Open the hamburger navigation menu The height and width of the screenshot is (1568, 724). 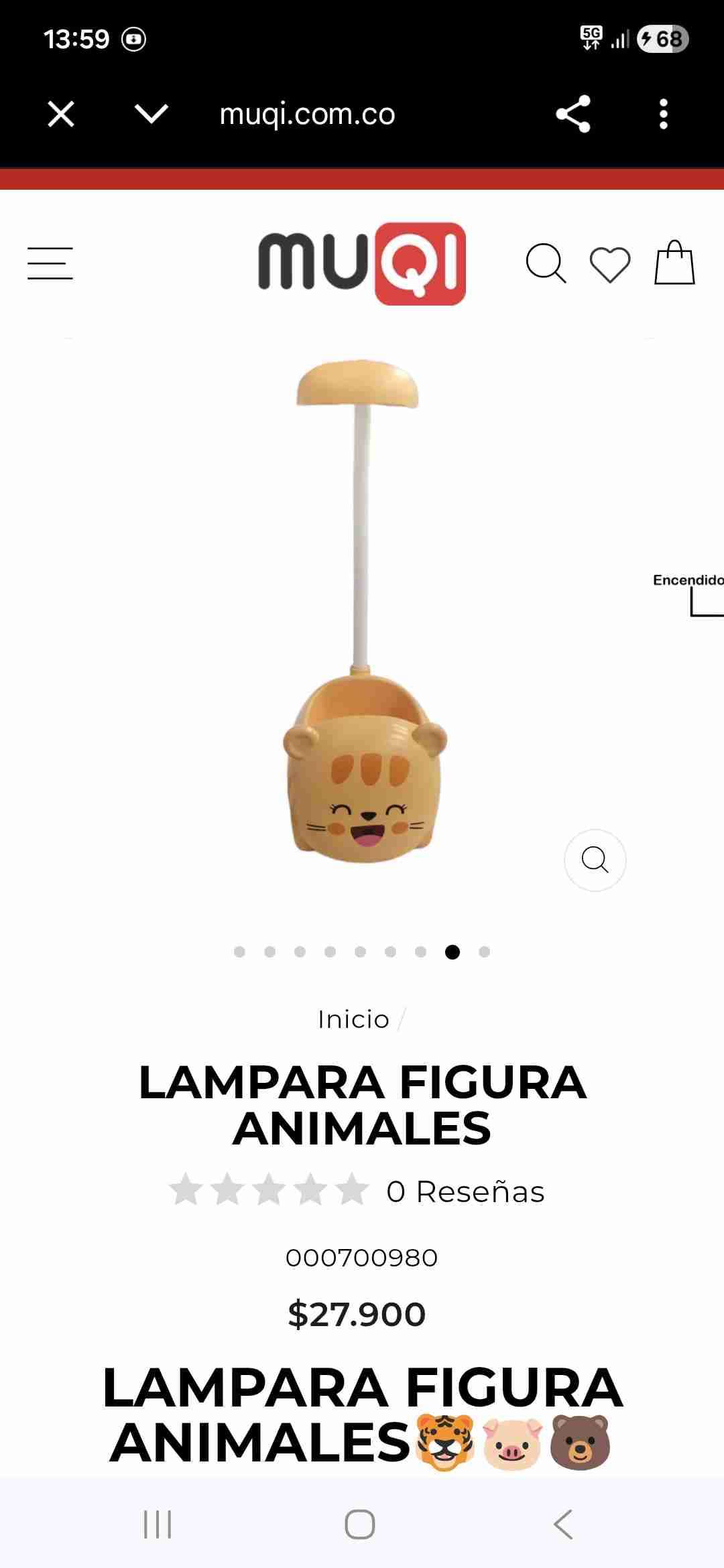(x=49, y=262)
